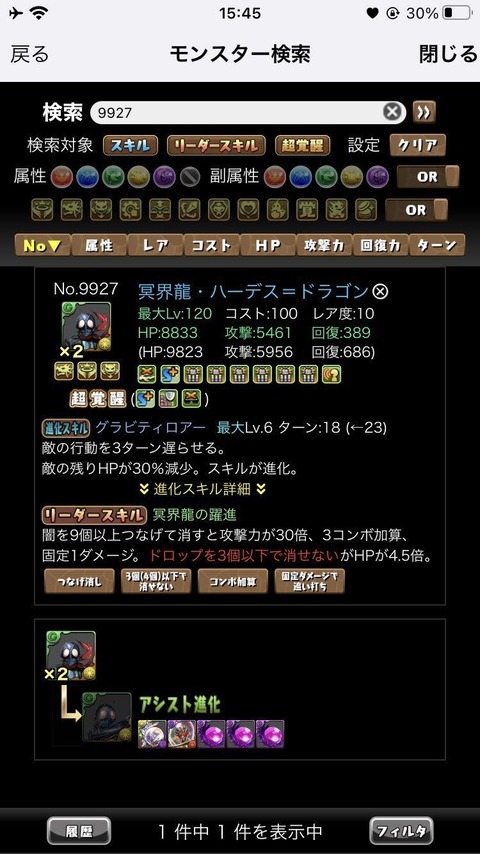Image resolution: width=480 pixels, height=854 pixels.
Task: Tap the つなげ消し leader skill tag
Action: [x=79, y=582]
